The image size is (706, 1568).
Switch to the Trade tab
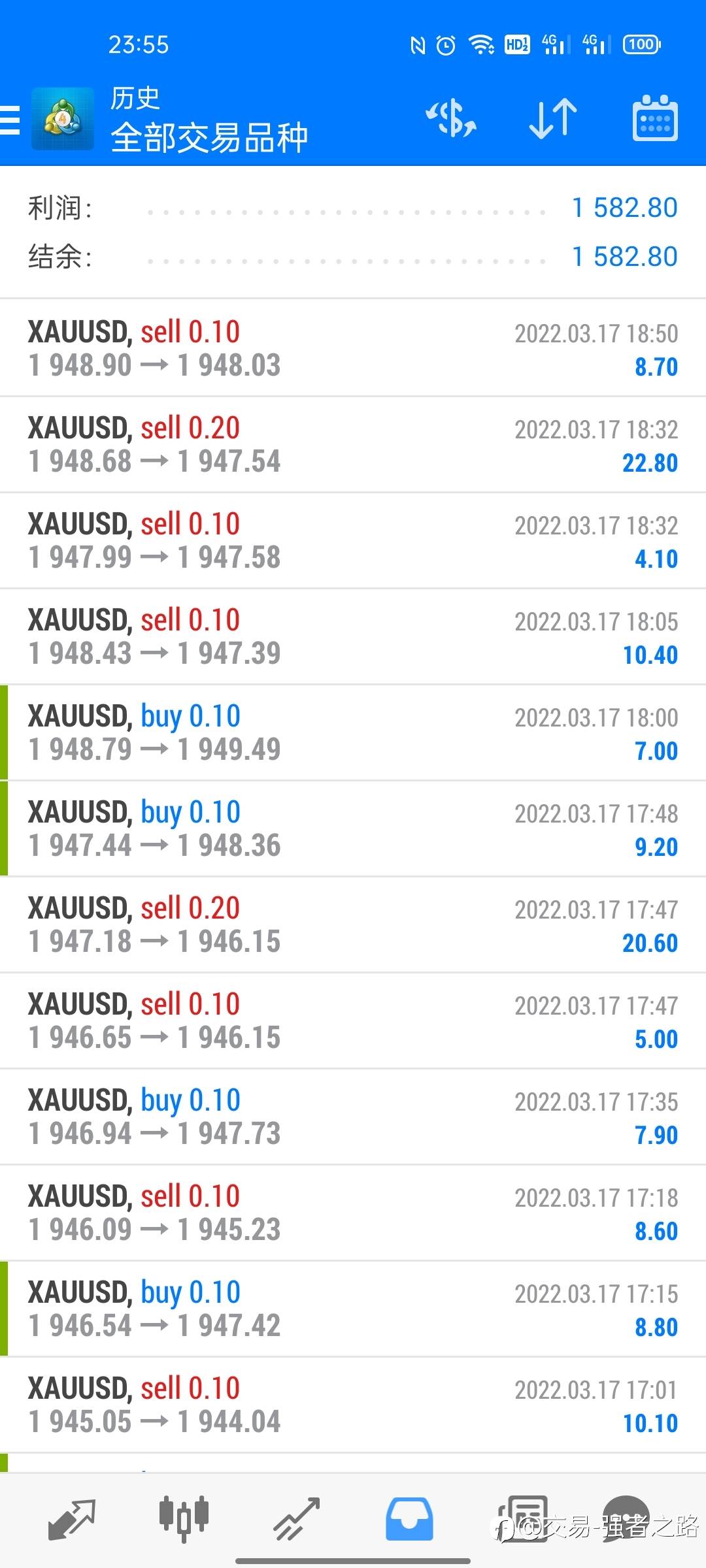[297, 1519]
